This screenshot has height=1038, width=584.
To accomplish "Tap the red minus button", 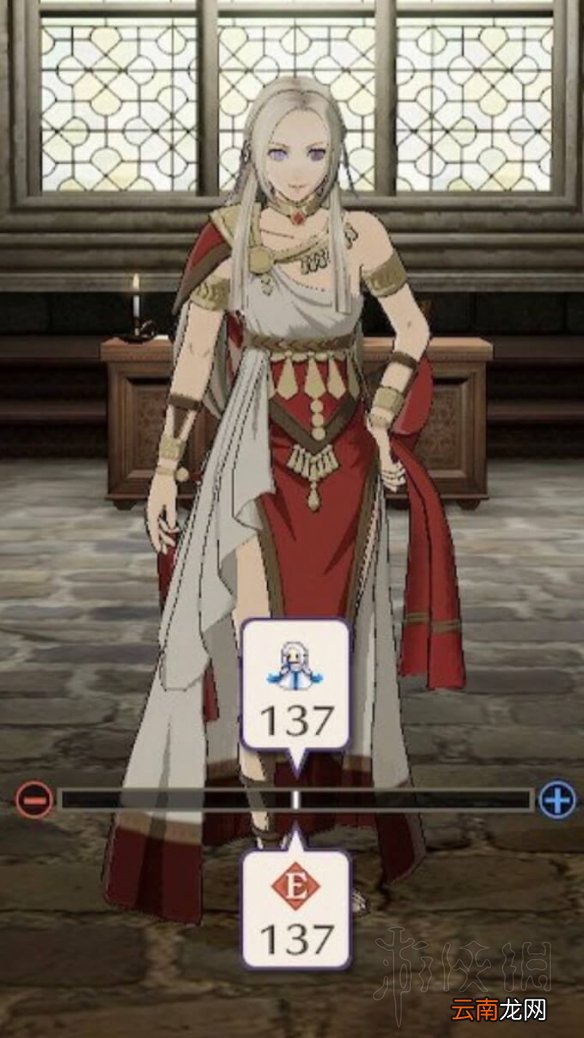I will [x=34, y=800].
